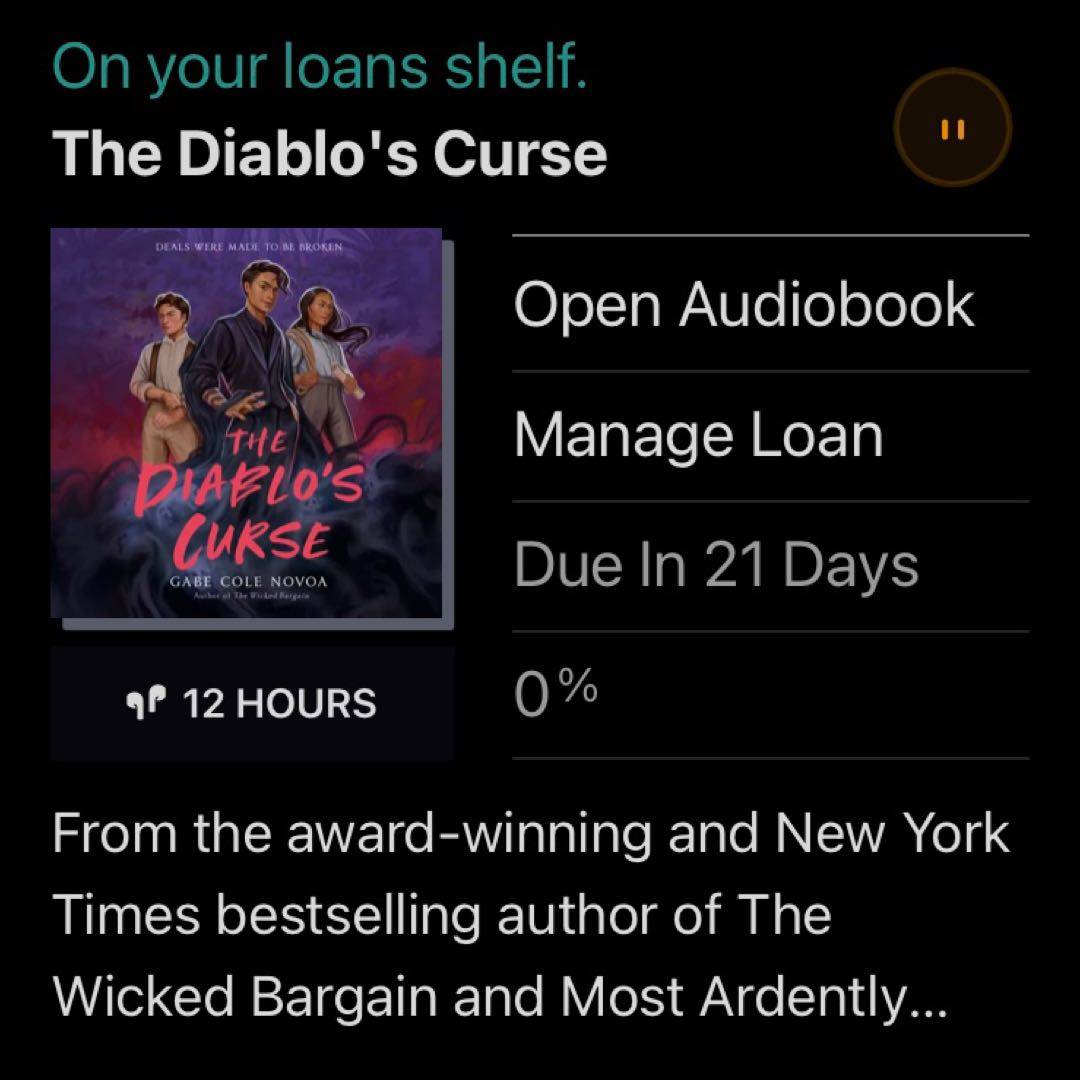The image size is (1080, 1080).
Task: Tap the pause button beside the title
Action: click(x=951, y=129)
